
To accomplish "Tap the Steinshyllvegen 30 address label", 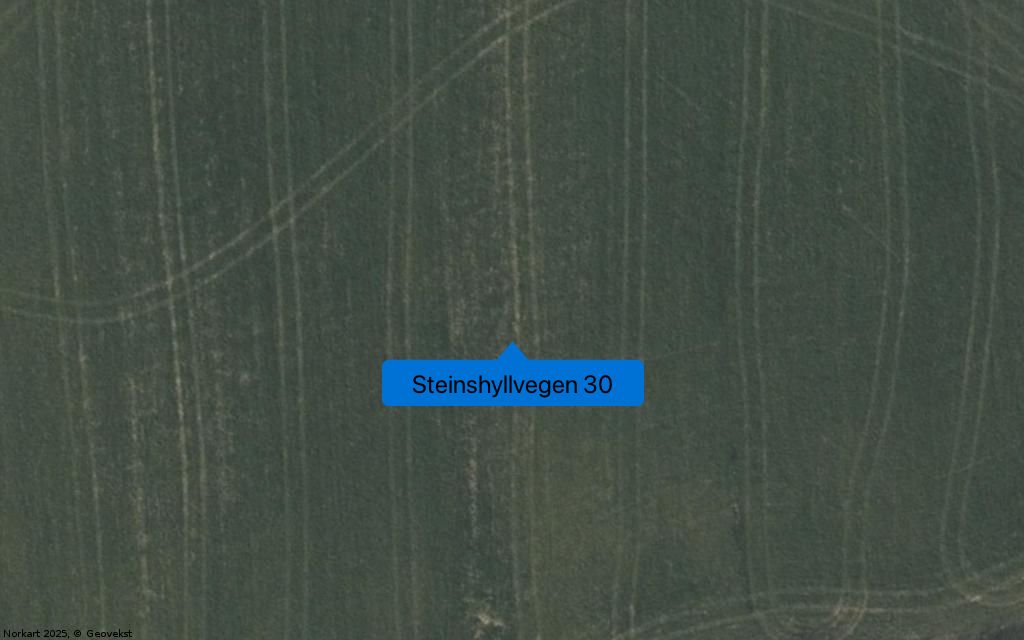I will (x=512, y=383).
